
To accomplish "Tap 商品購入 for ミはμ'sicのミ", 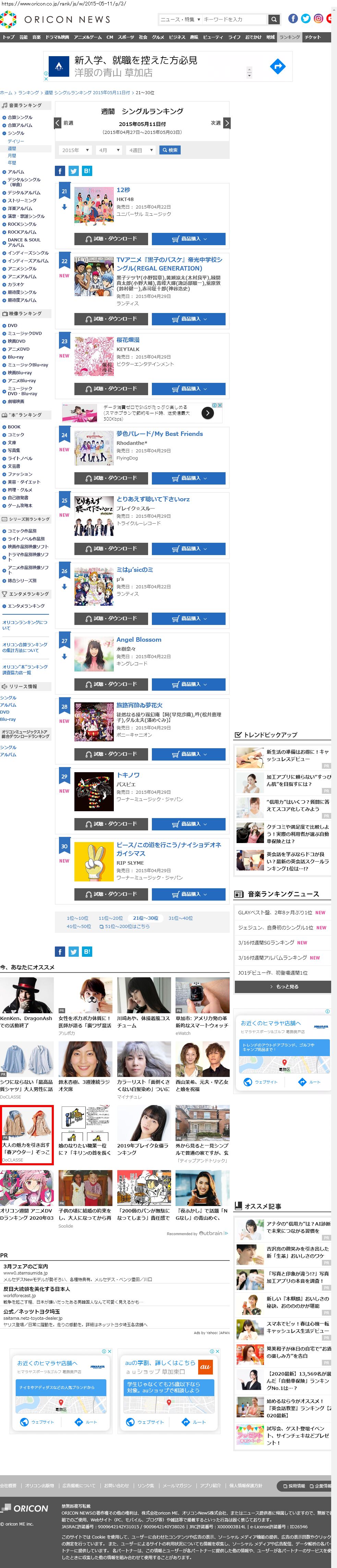I will 188,618.
